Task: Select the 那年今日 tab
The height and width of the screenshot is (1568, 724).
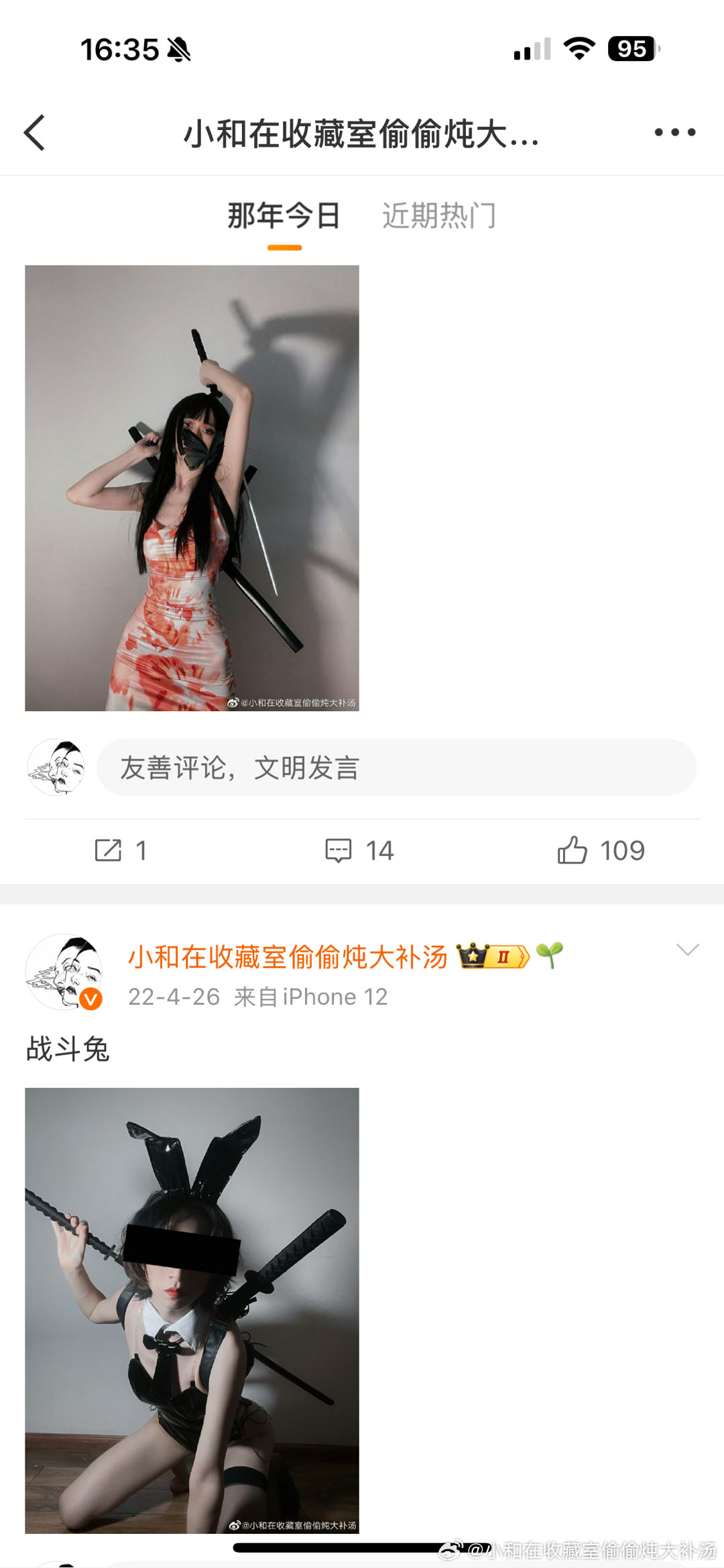Action: [284, 216]
